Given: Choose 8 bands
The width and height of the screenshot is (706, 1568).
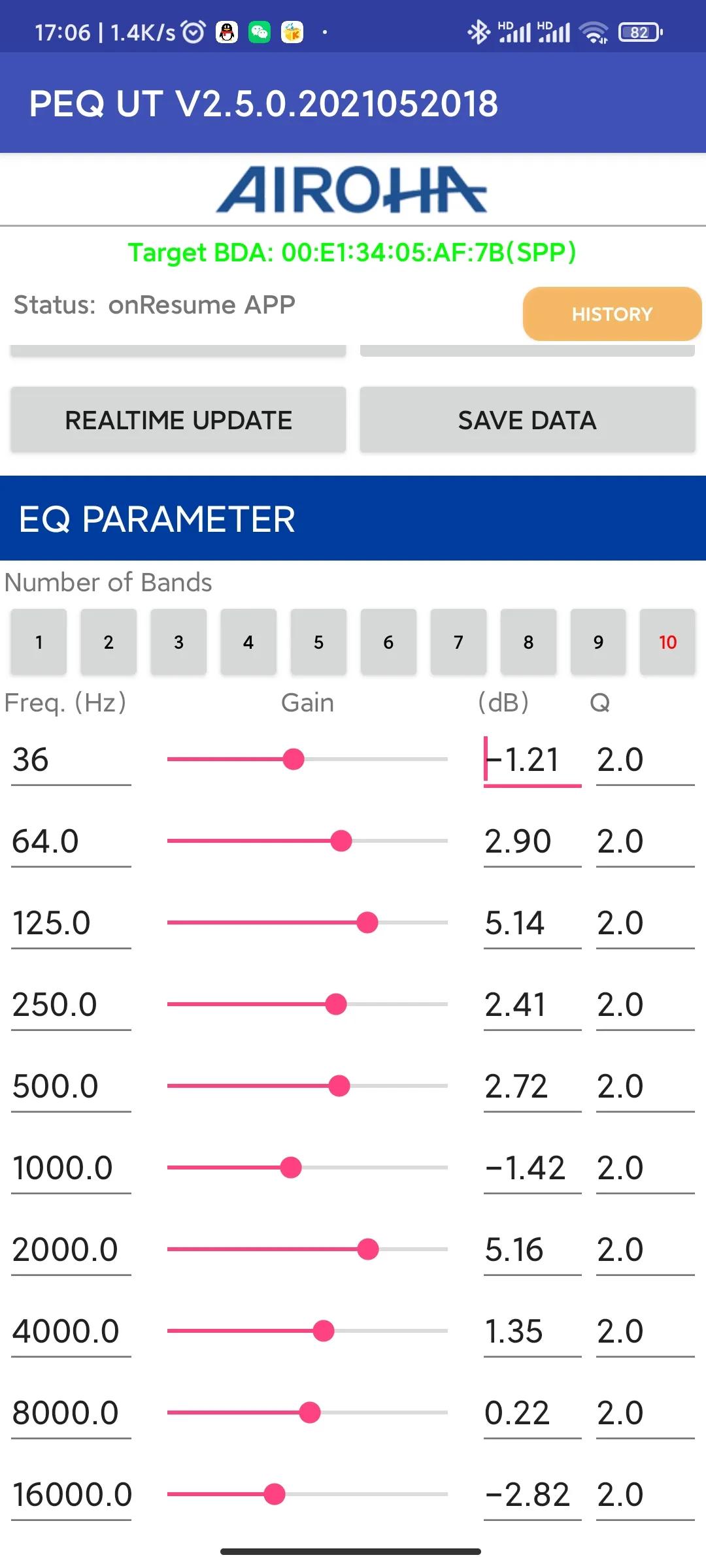Looking at the screenshot, I should [528, 642].
